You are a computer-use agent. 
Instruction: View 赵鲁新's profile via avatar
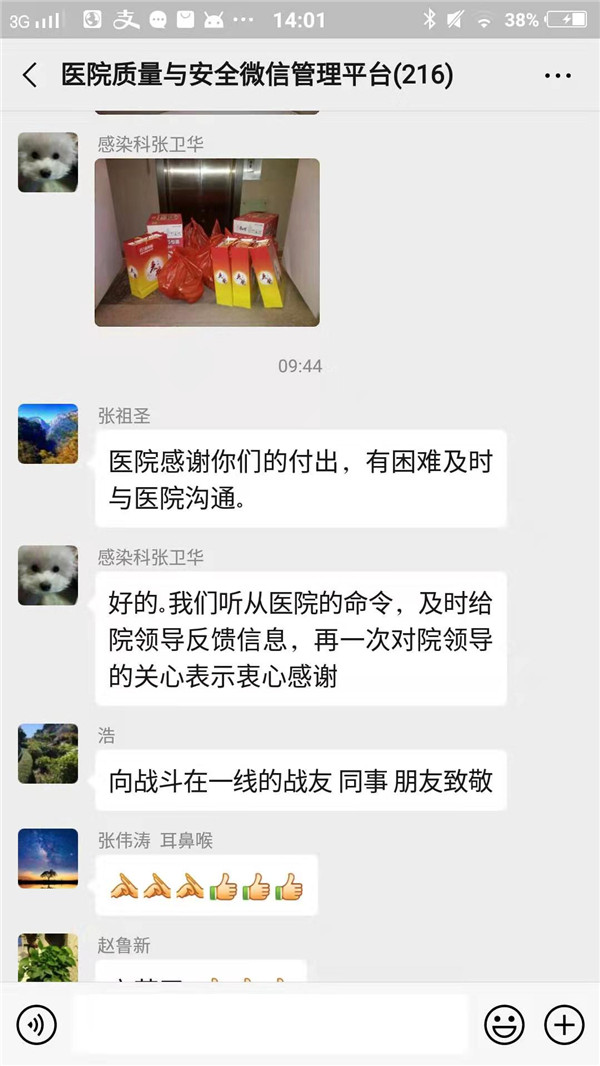coord(48,957)
